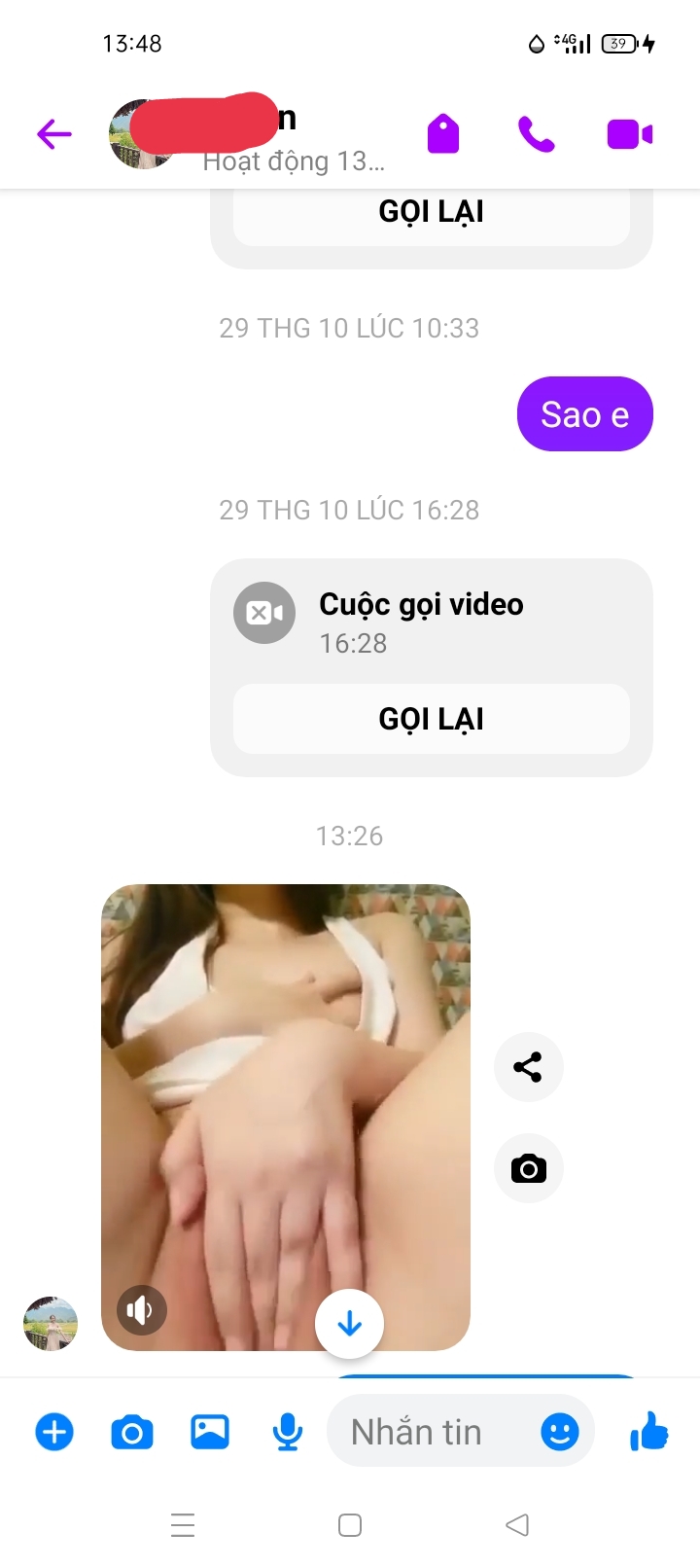The height and width of the screenshot is (1568, 700).
Task: Start a voice call with this contact
Action: [x=536, y=134]
